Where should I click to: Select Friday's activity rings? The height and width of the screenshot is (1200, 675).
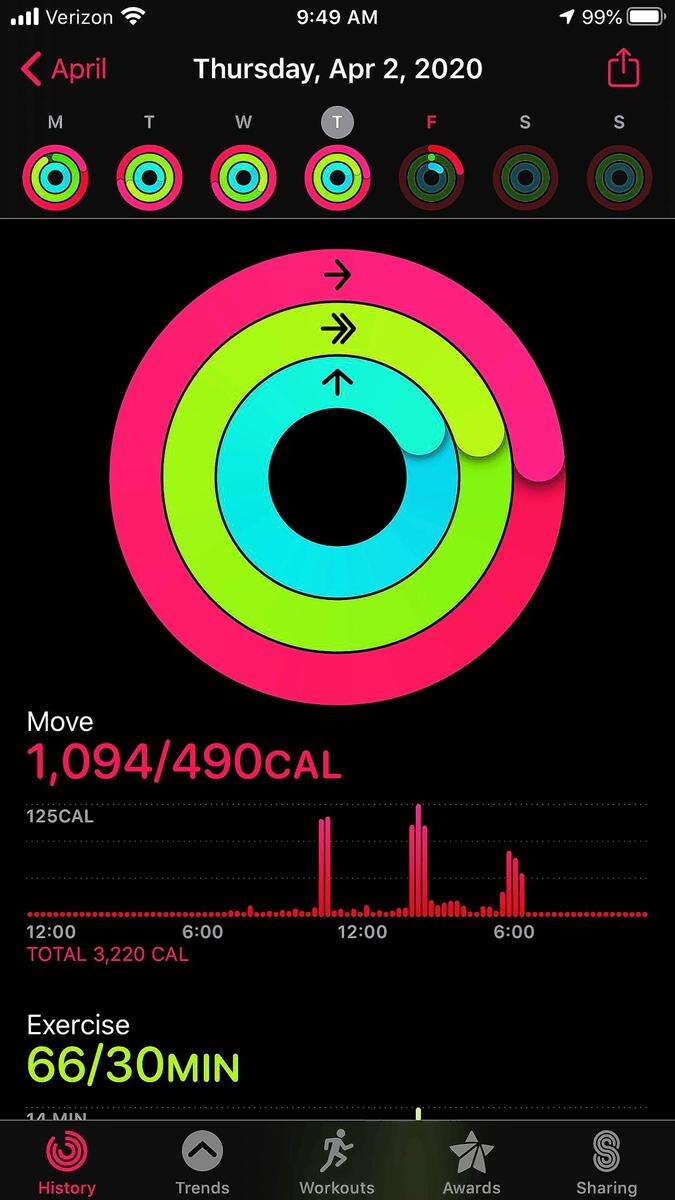pos(431,178)
